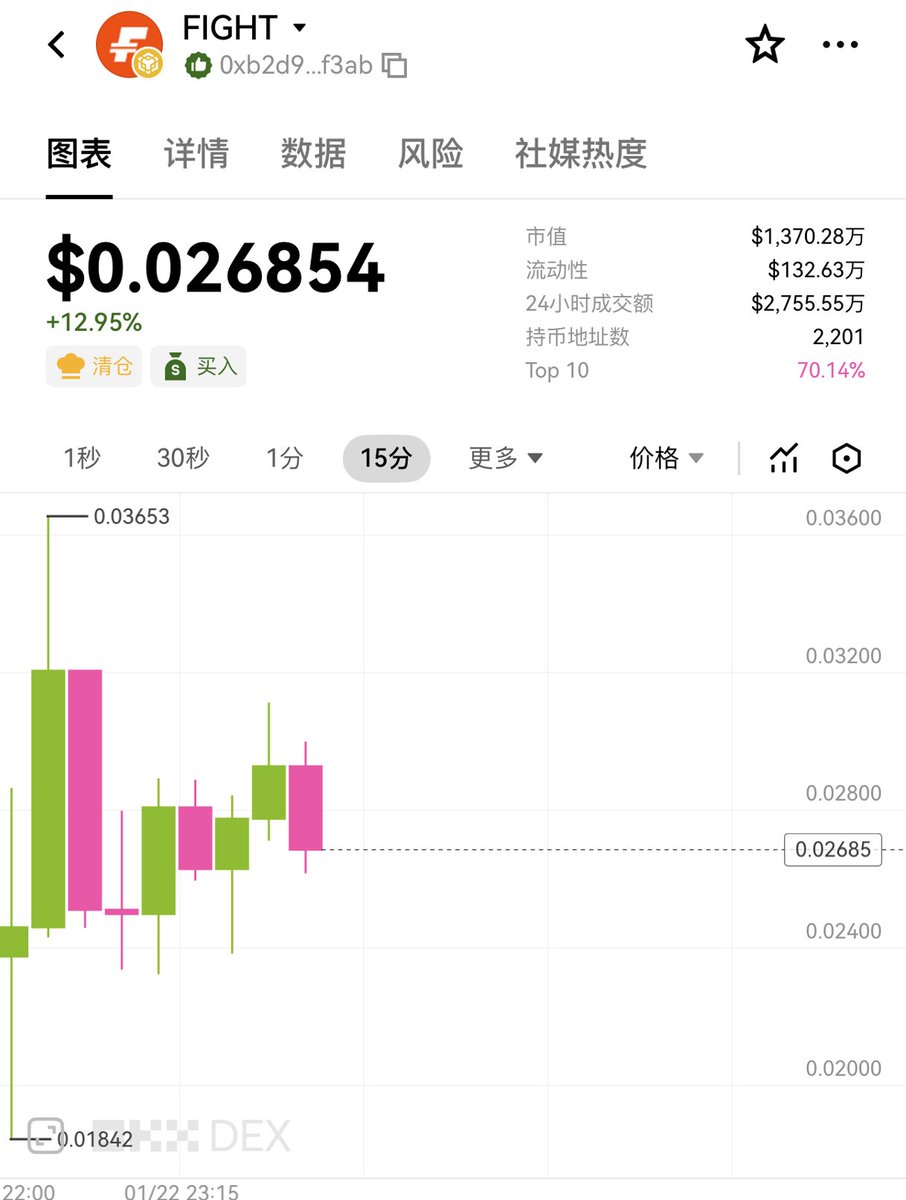
Task: Open the 价格 dropdown
Action: 666,458
